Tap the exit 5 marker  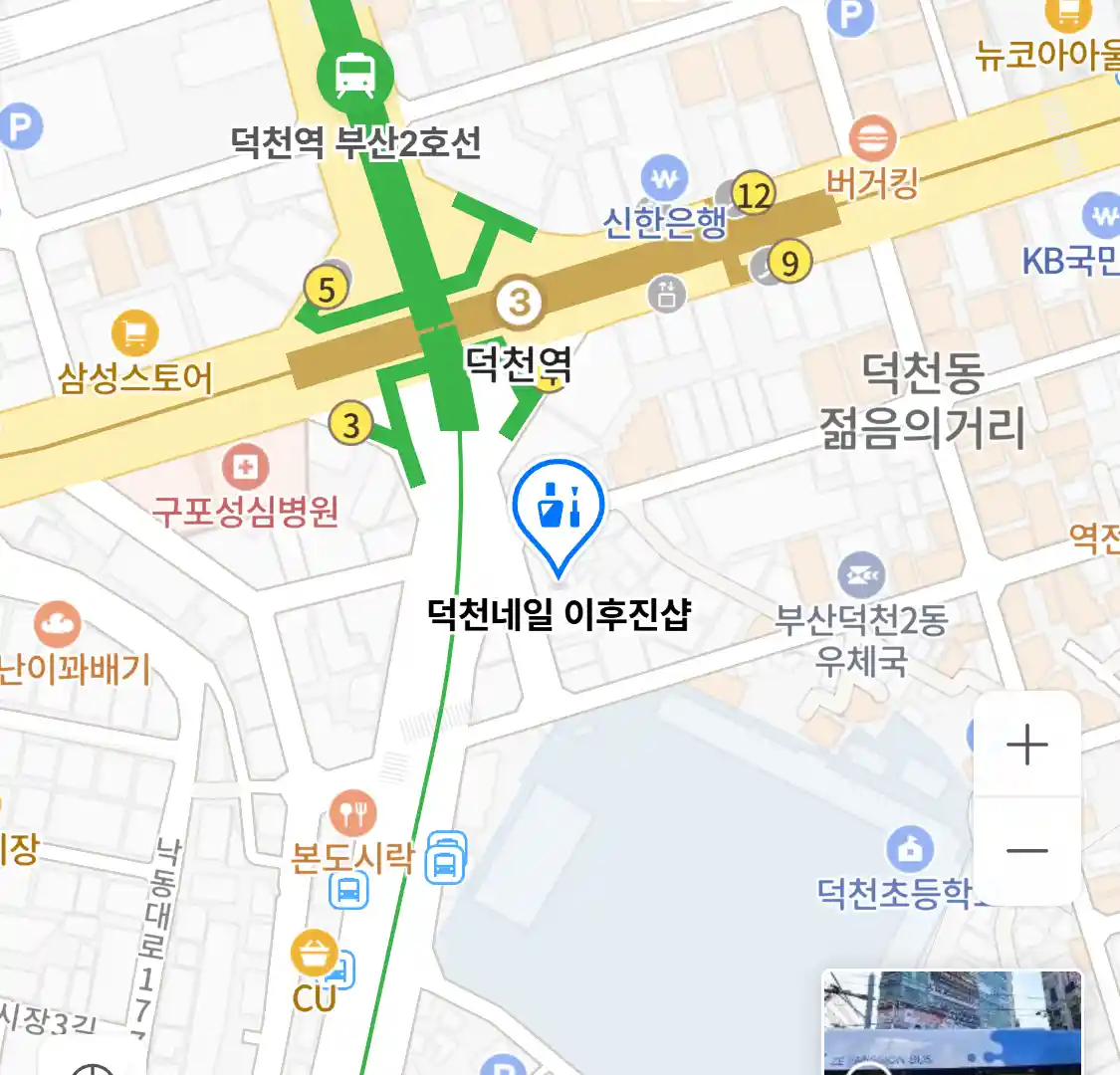point(327,290)
